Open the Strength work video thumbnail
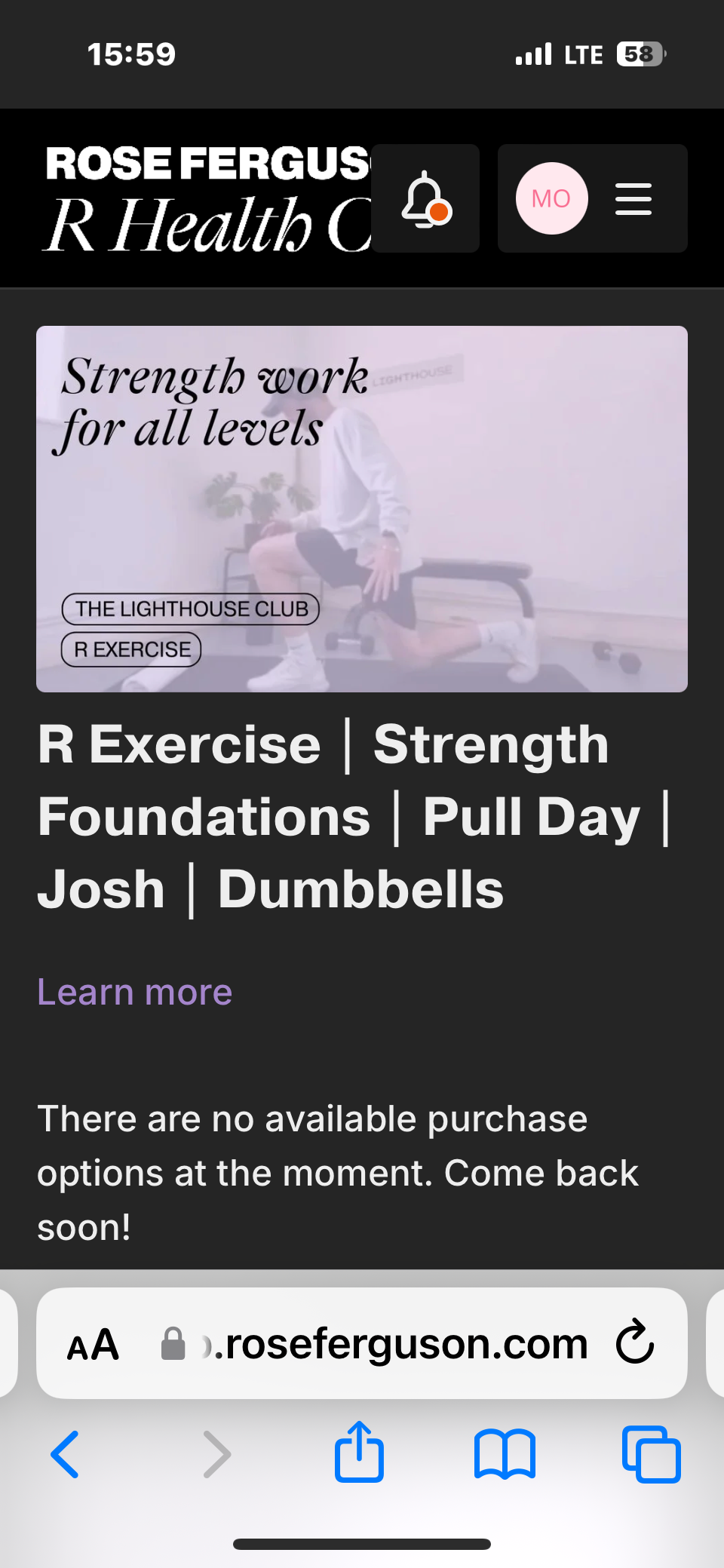 tap(362, 508)
